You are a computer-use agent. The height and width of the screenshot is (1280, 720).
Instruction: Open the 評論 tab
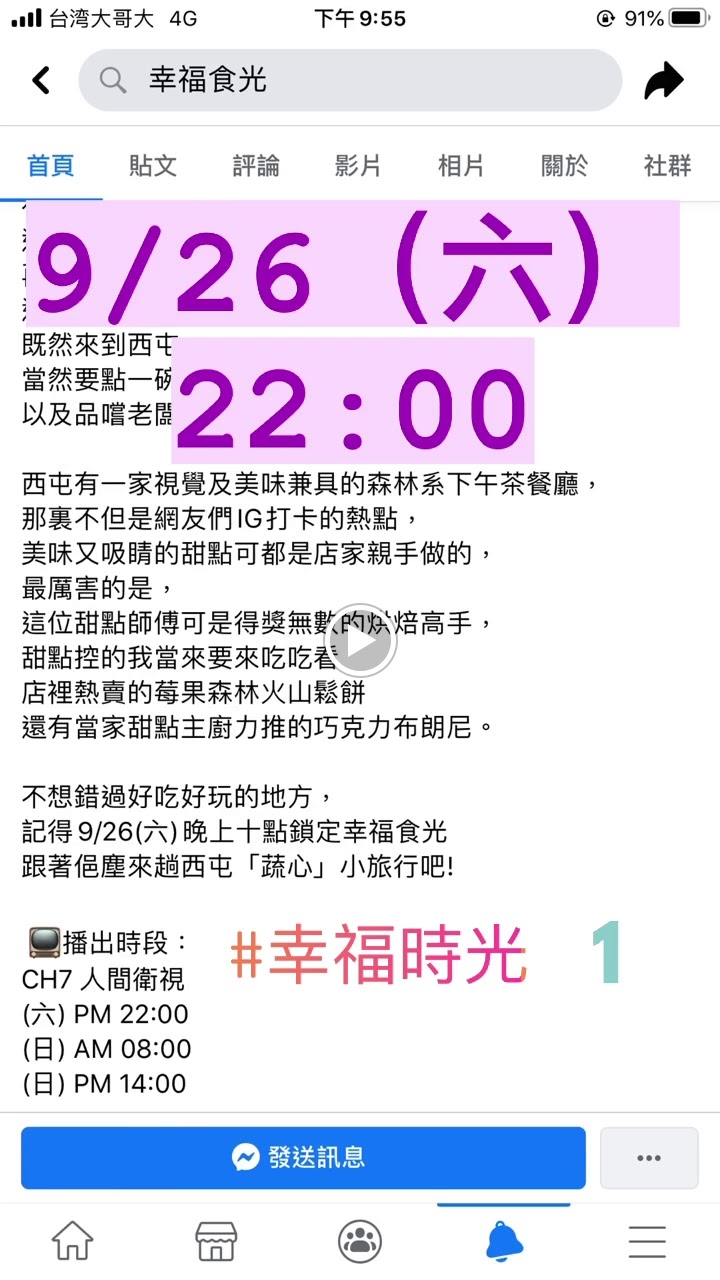click(x=256, y=166)
